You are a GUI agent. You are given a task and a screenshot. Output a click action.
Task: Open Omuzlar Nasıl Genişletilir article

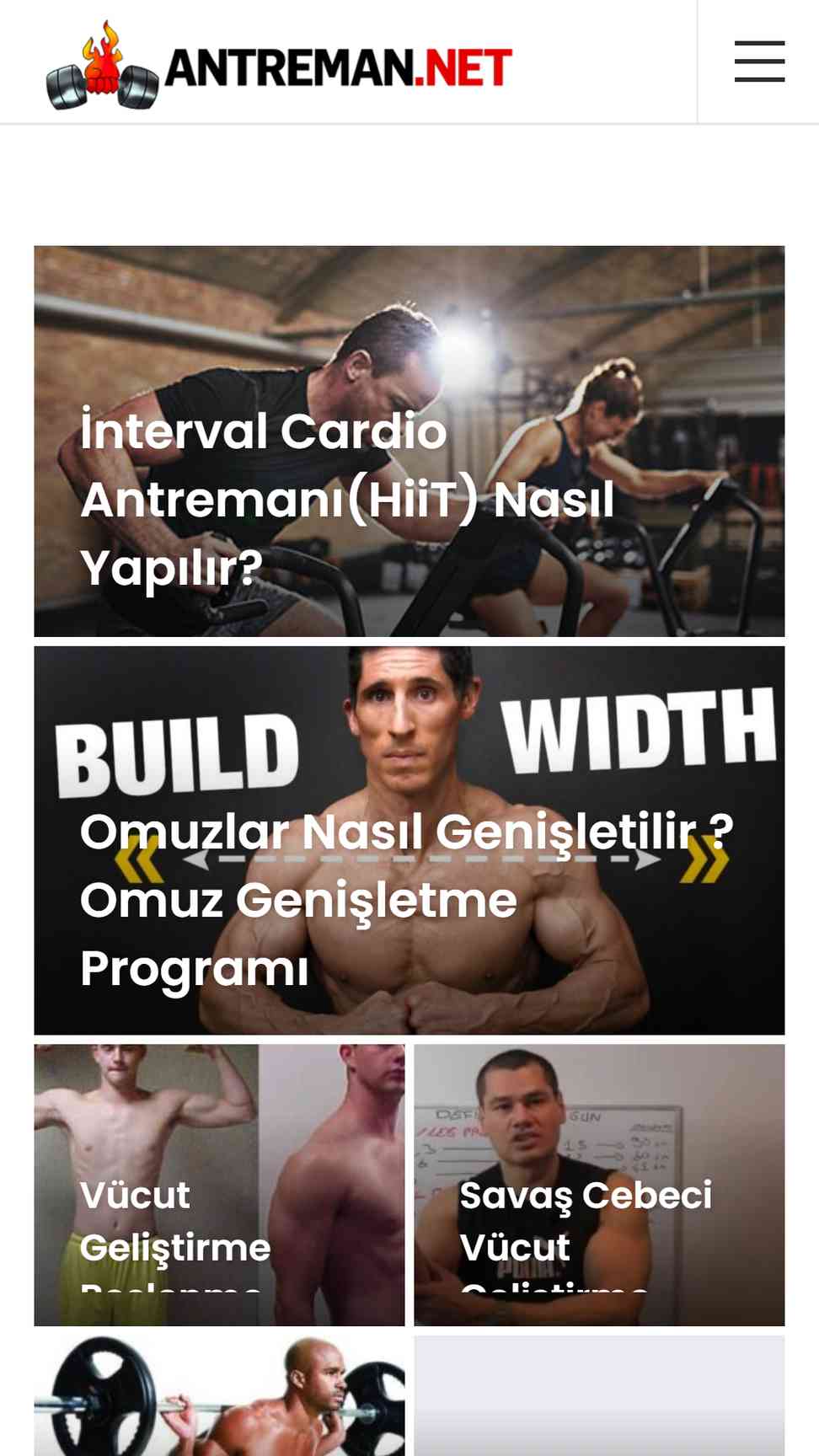[406, 899]
